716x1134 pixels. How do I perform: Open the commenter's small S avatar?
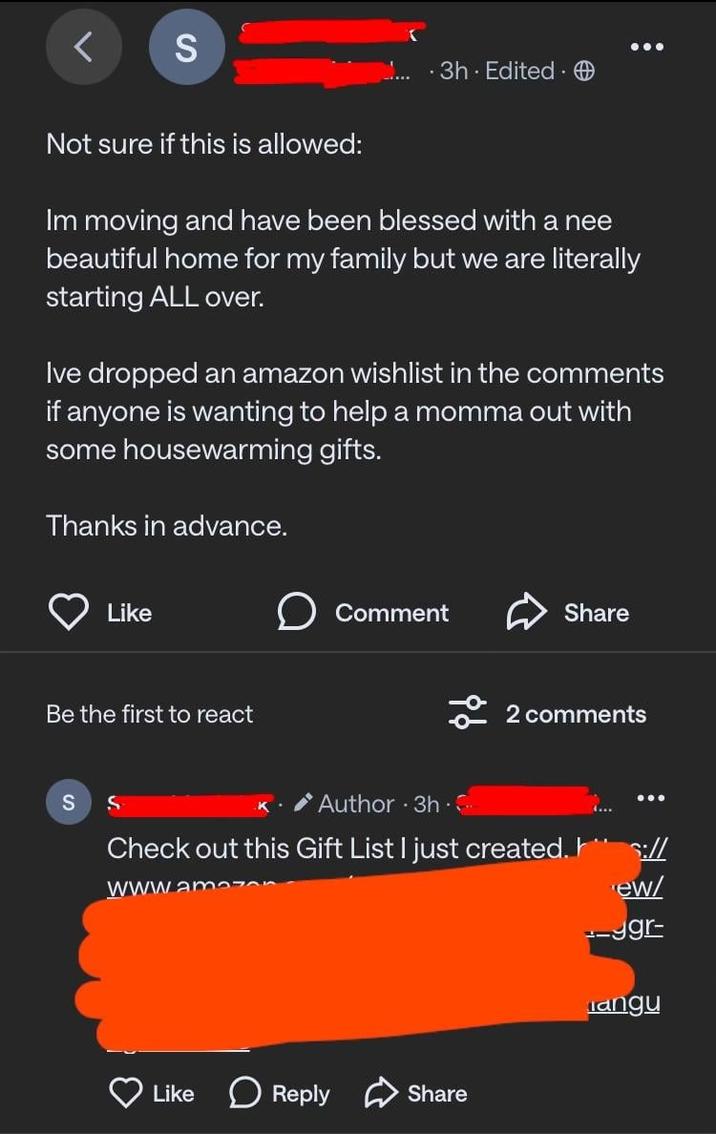pos(68,803)
